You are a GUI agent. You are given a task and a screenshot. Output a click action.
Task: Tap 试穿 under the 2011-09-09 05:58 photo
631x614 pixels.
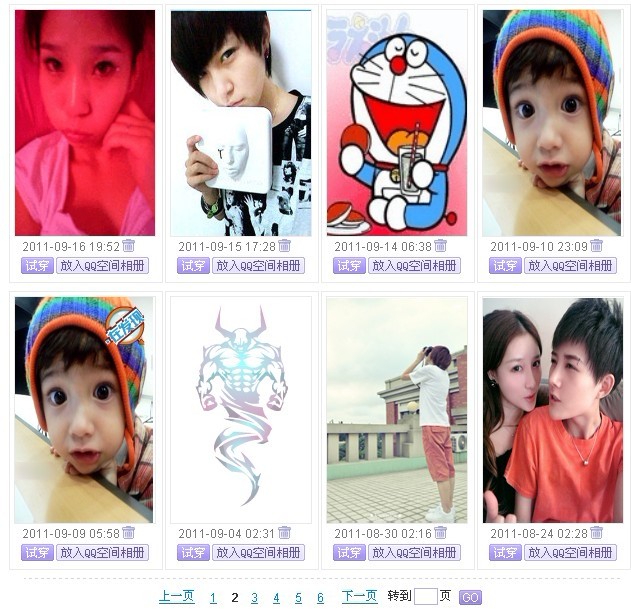coord(37,553)
